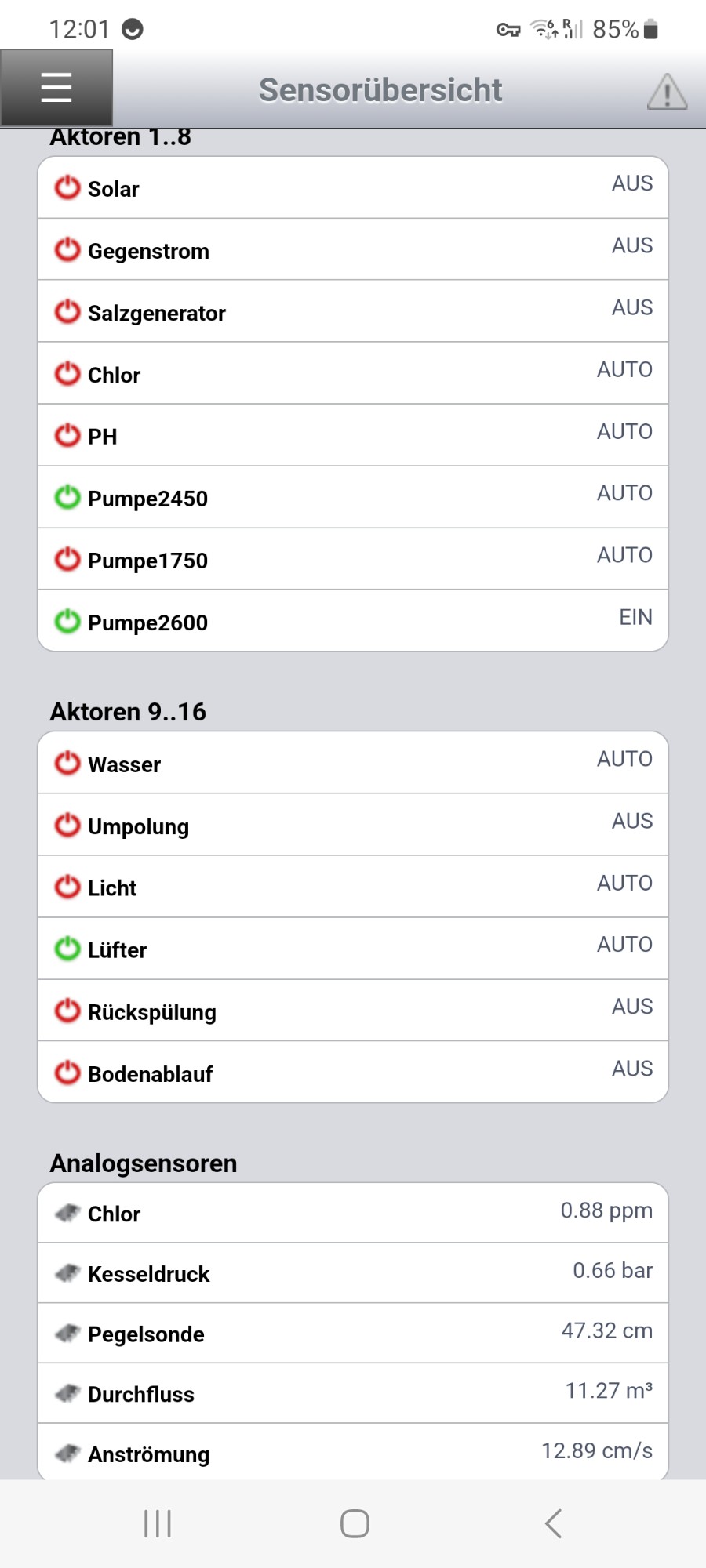Open the Pegelsonde sensor row

coord(353,1334)
